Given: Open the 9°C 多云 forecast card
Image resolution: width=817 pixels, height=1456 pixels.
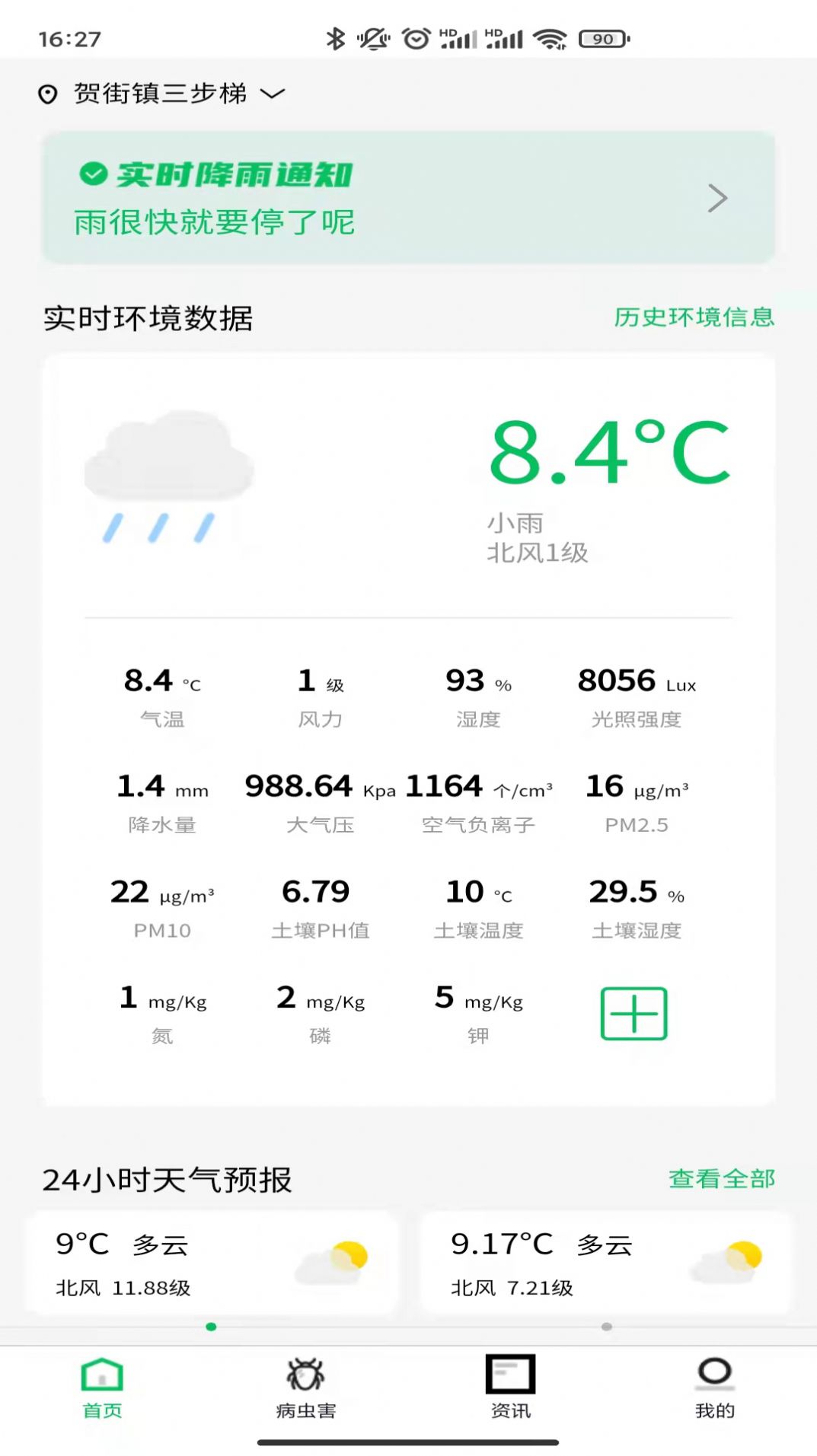Looking at the screenshot, I should pos(212,1263).
